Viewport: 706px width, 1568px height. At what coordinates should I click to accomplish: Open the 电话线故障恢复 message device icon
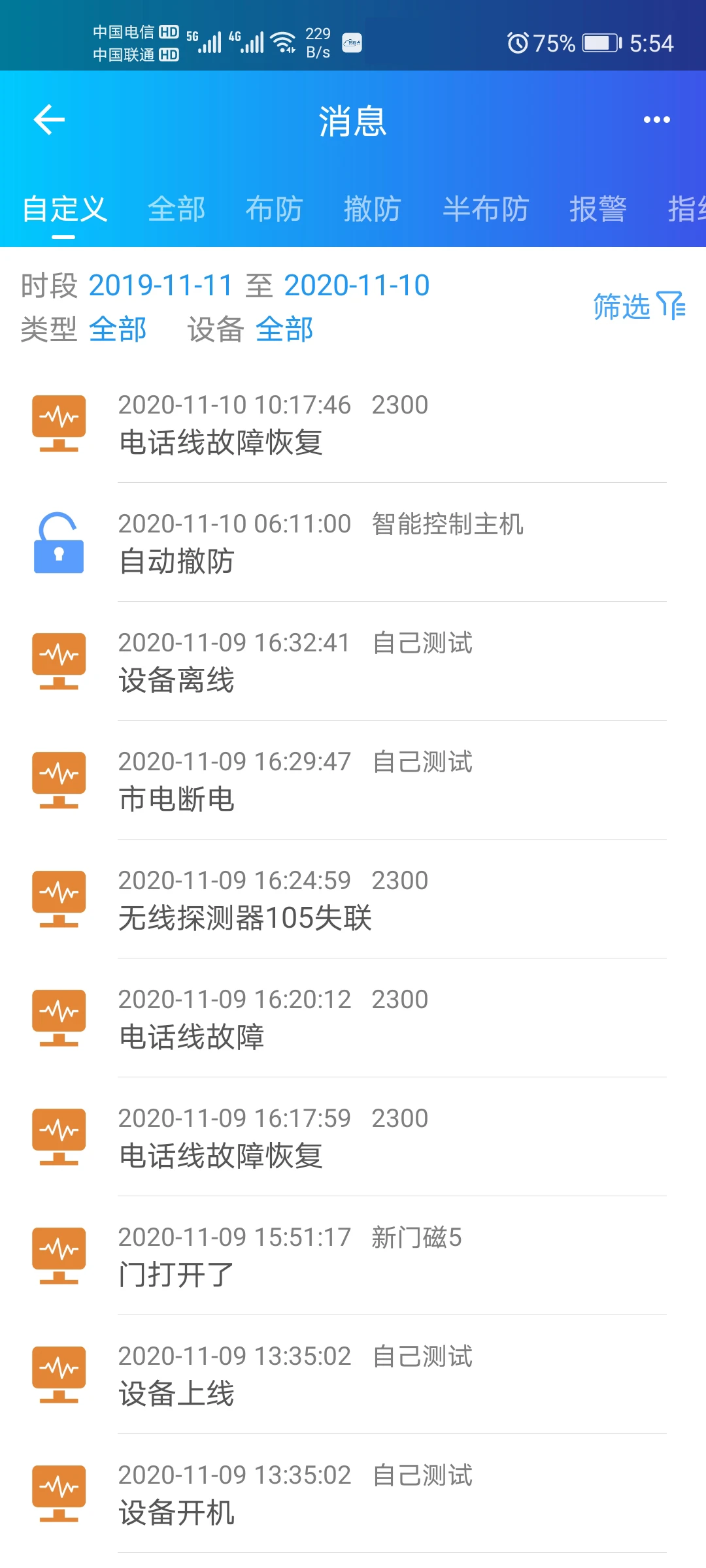(59, 421)
